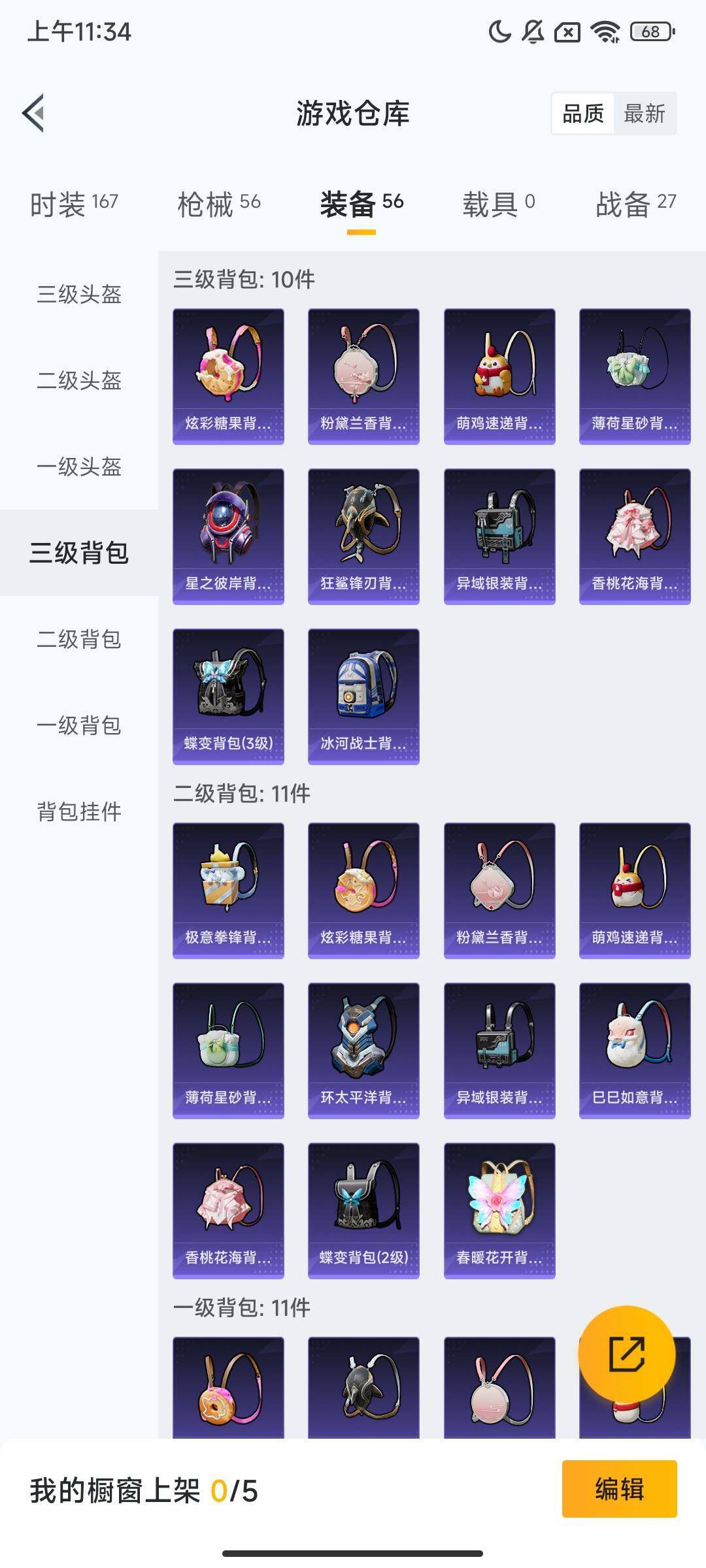
Task: View the 蝶变背包(3级) item
Action: (x=228, y=696)
